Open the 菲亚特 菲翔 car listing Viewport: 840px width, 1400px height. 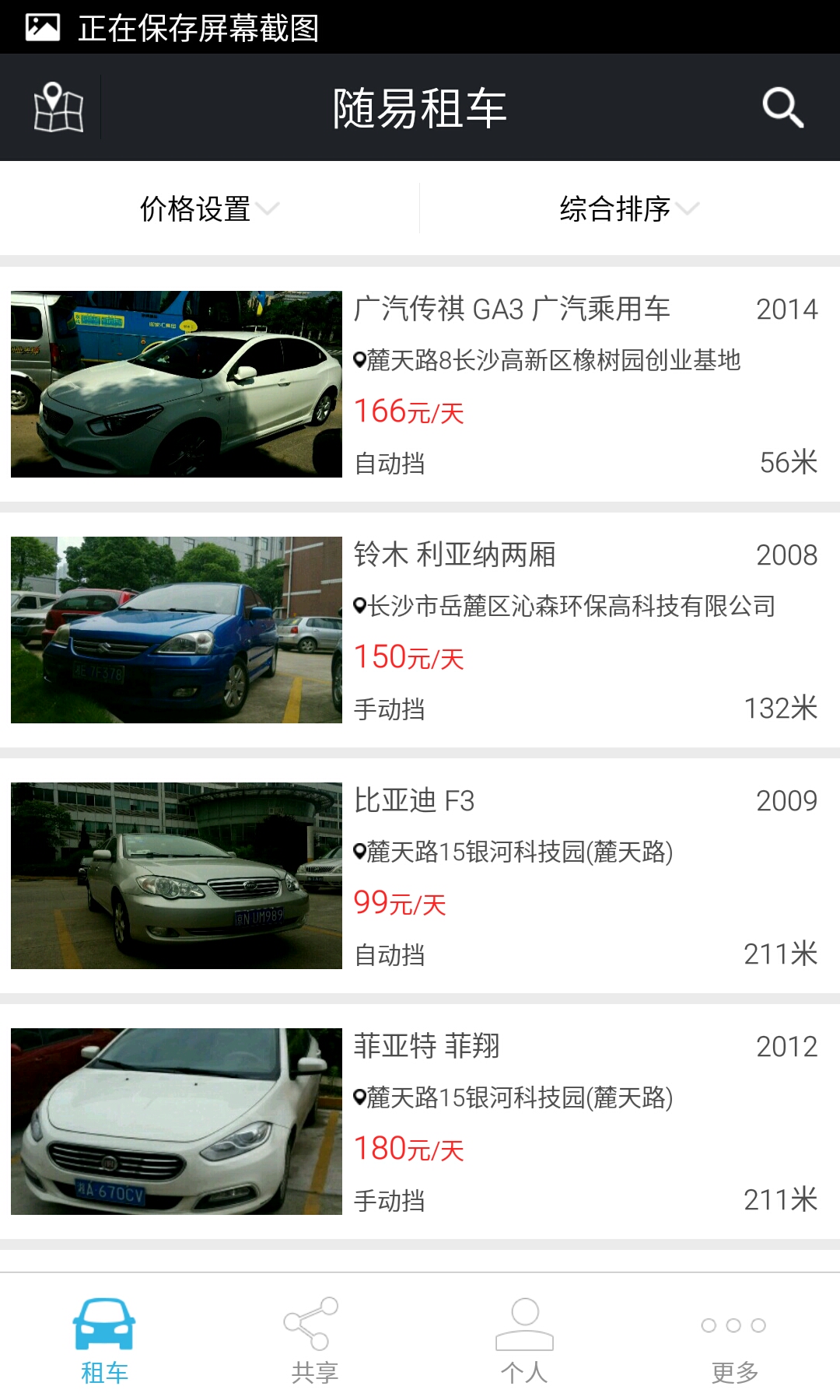(420, 1122)
